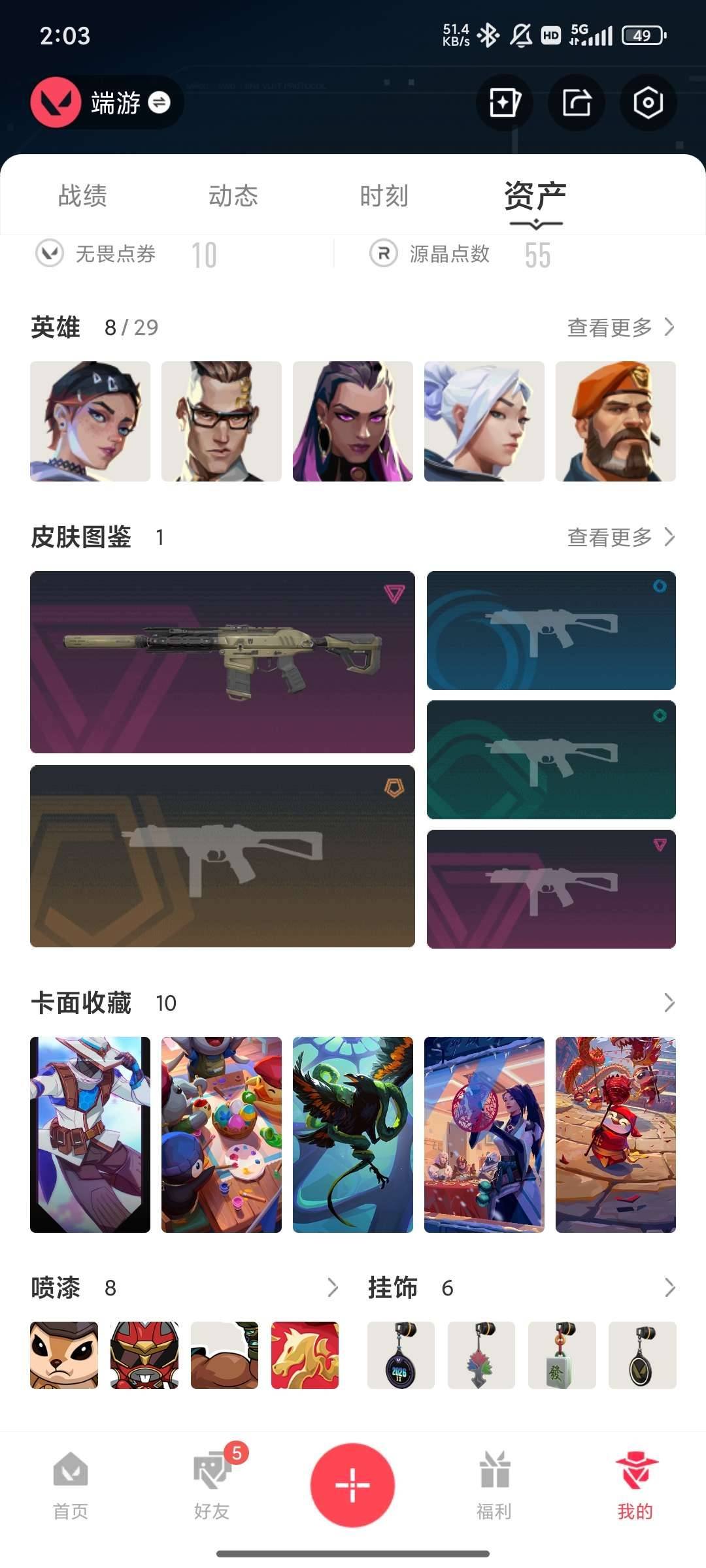The width and height of the screenshot is (706, 1568).
Task: Tap the share icon at the top
Action: pyautogui.click(x=576, y=103)
